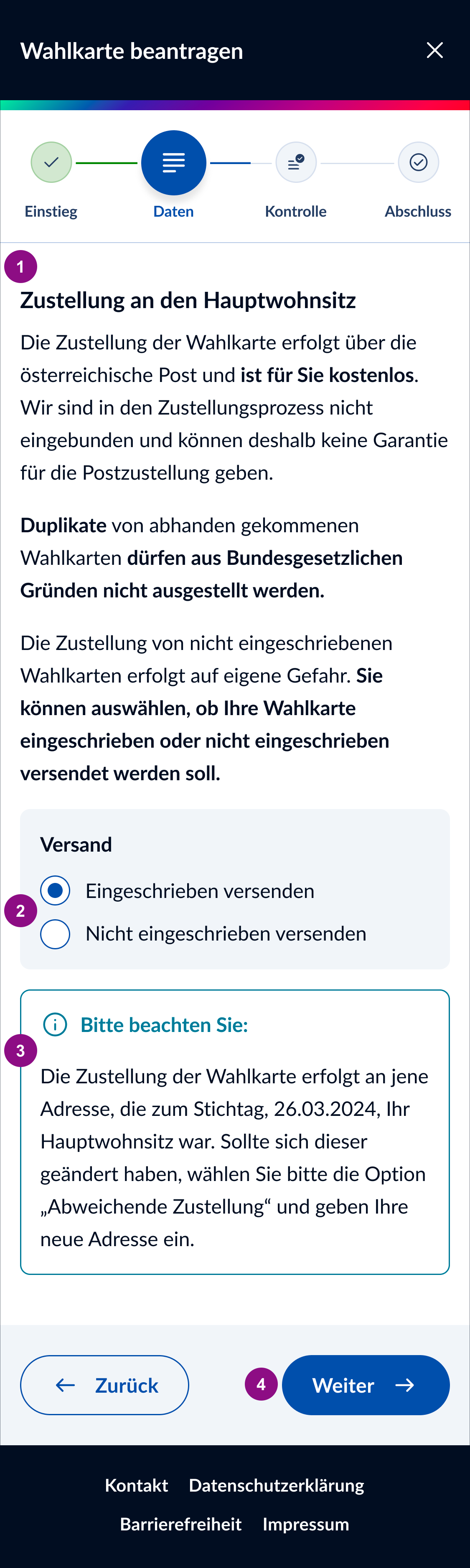Return to the completed Einstieg step
Image resolution: width=470 pixels, height=1568 pixels.
click(51, 162)
